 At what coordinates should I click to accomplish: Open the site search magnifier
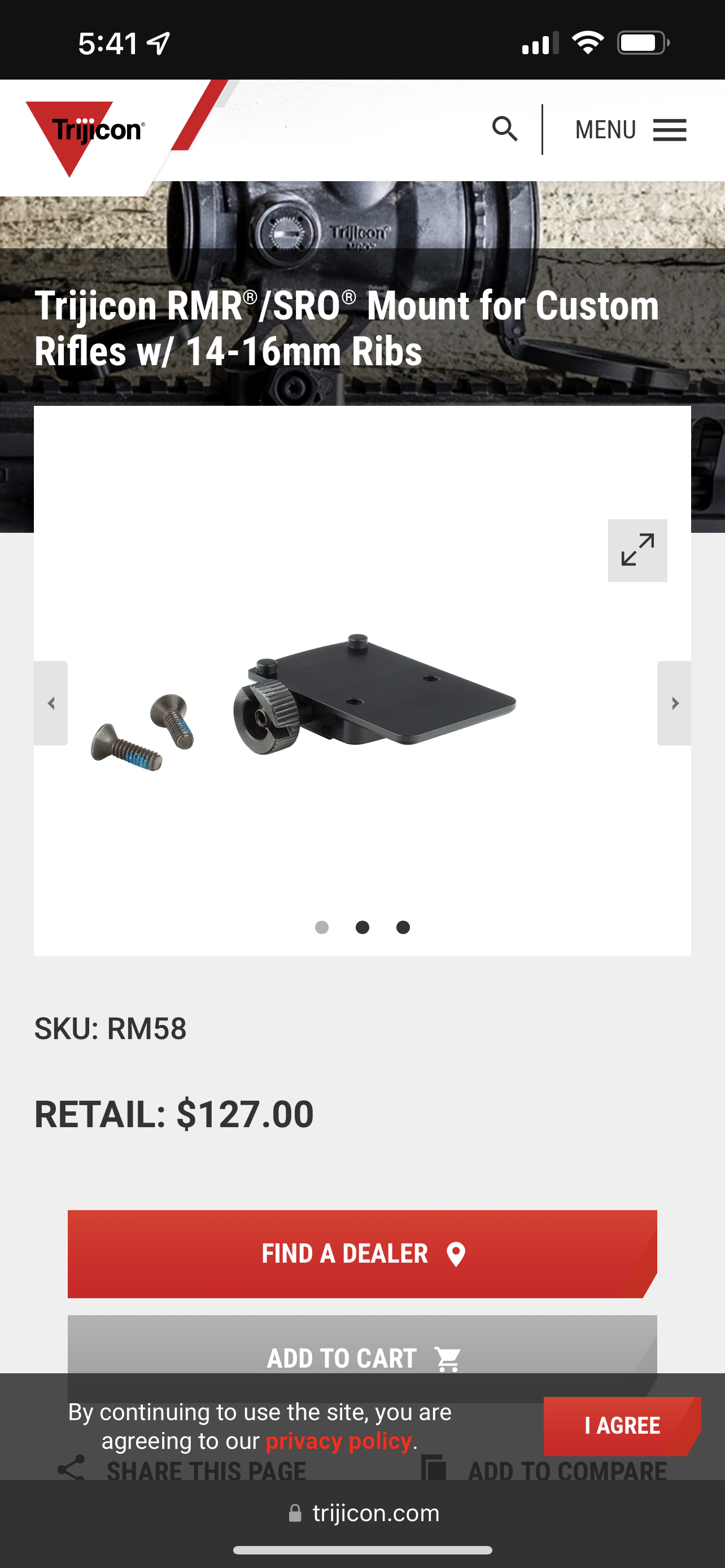point(505,129)
